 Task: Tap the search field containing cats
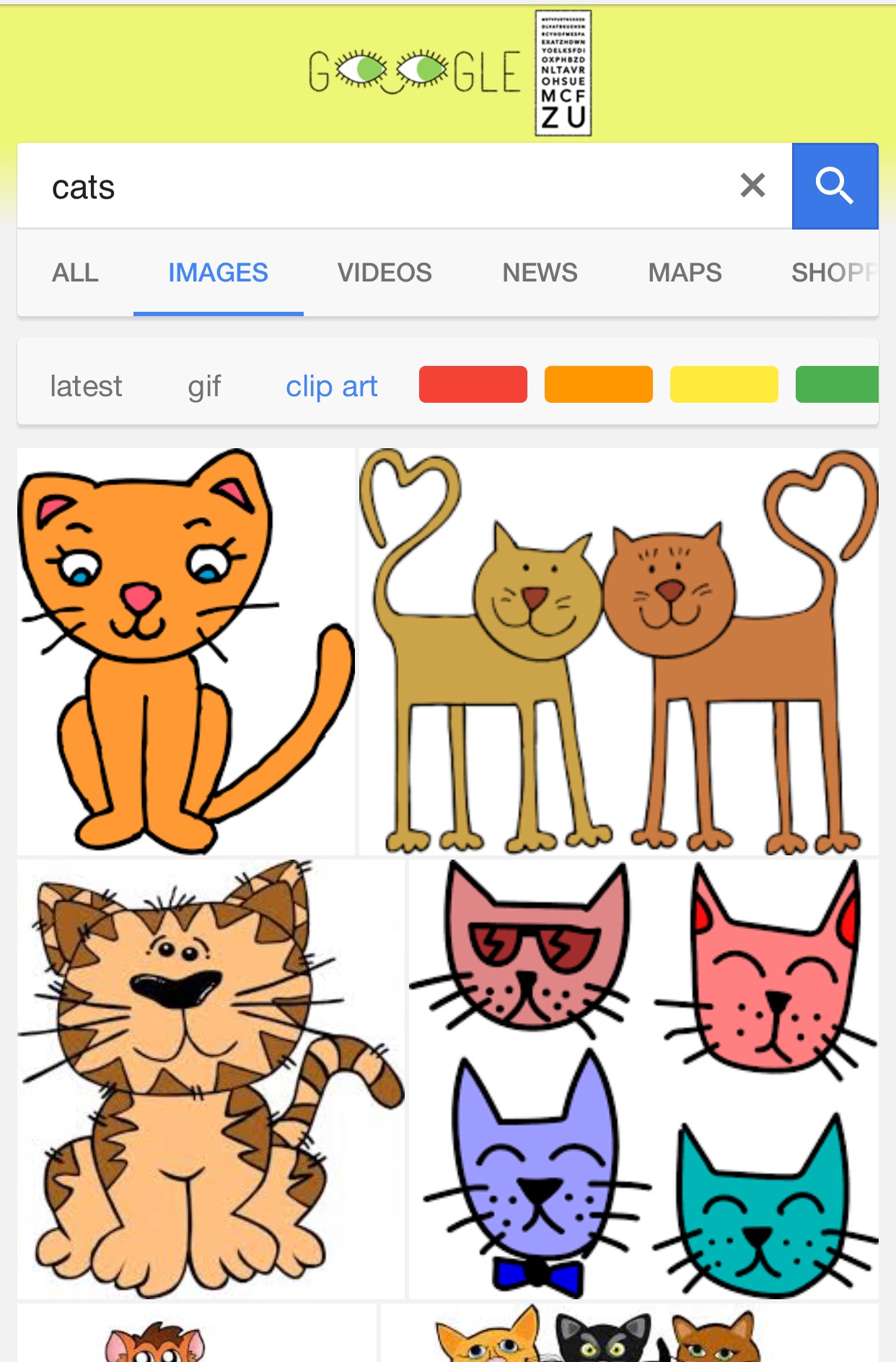pos(375,188)
